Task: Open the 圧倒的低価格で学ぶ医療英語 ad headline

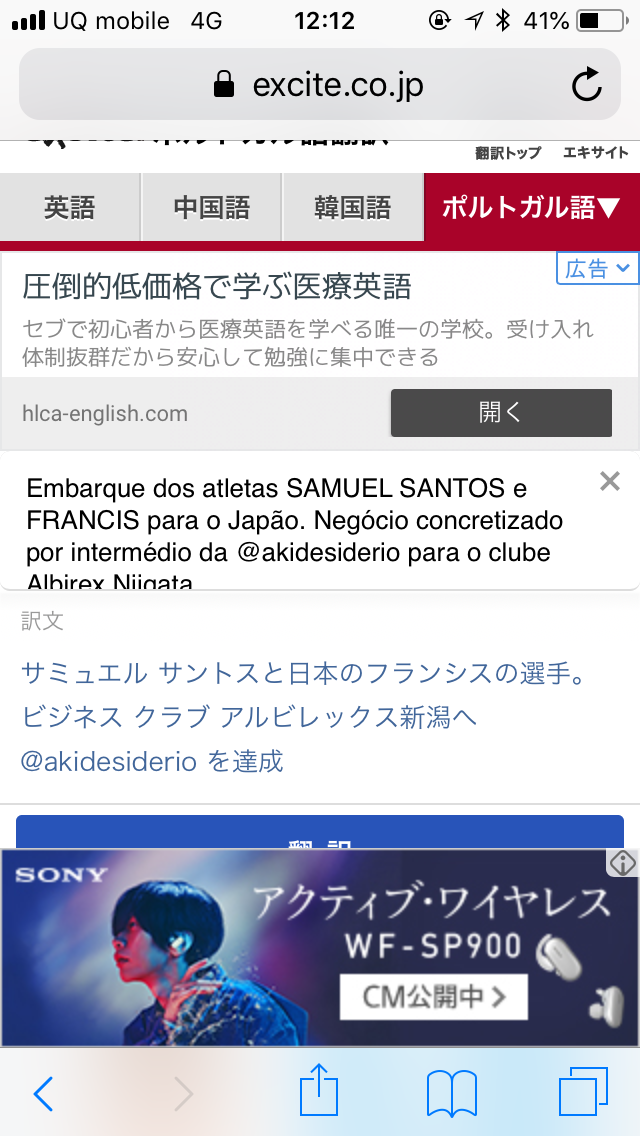Action: [217, 287]
